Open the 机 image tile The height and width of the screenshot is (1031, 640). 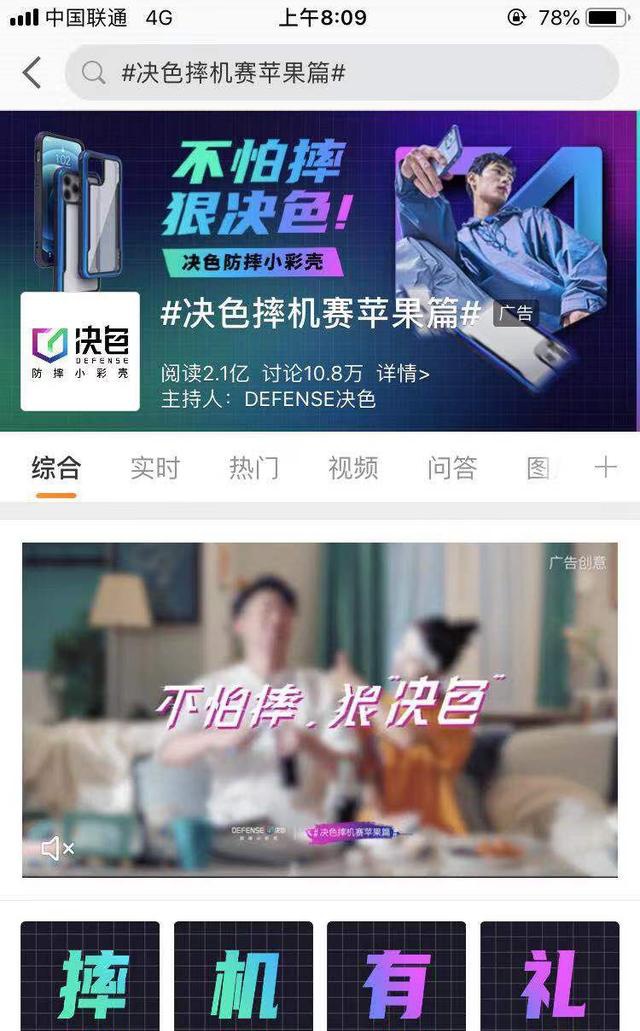point(243,976)
